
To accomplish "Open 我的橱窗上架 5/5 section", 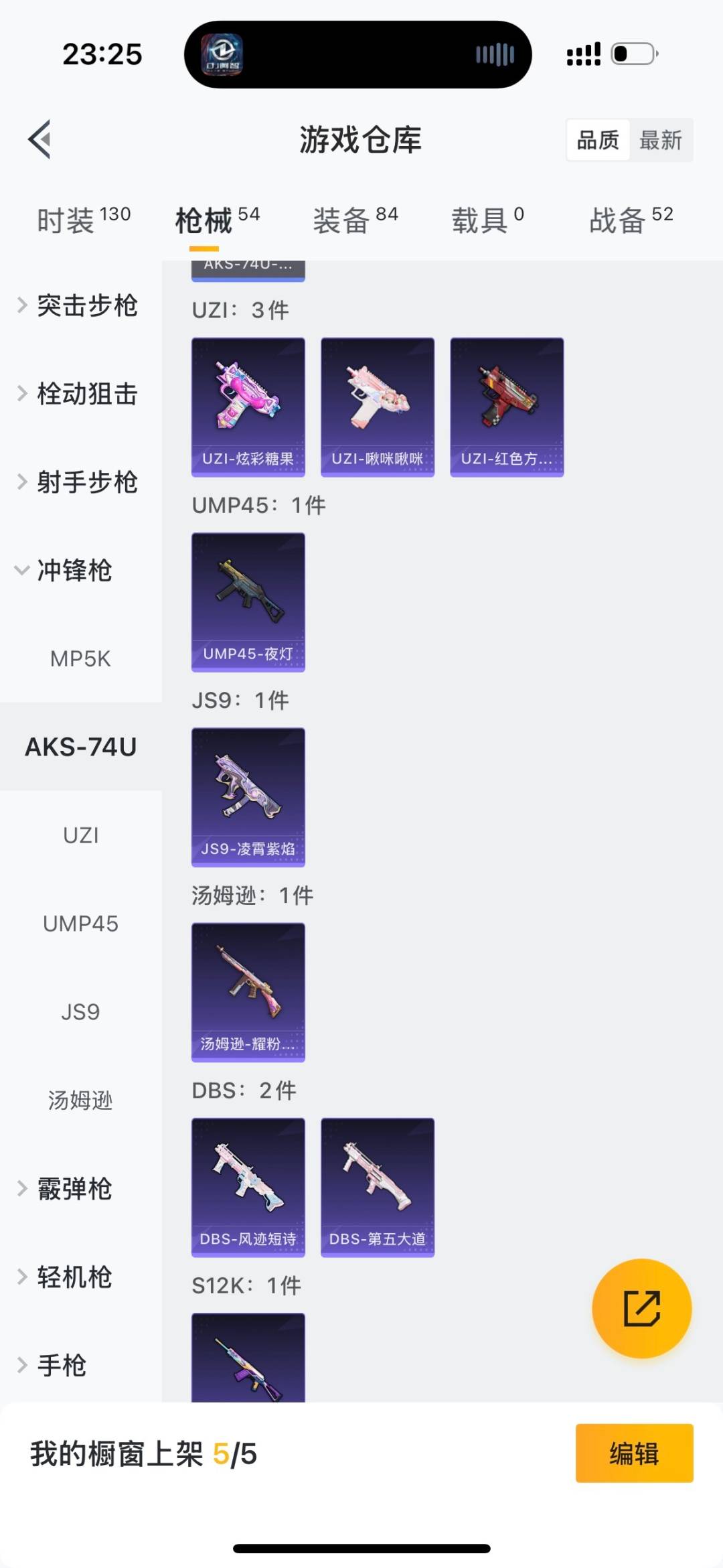I will pyautogui.click(x=144, y=1455).
